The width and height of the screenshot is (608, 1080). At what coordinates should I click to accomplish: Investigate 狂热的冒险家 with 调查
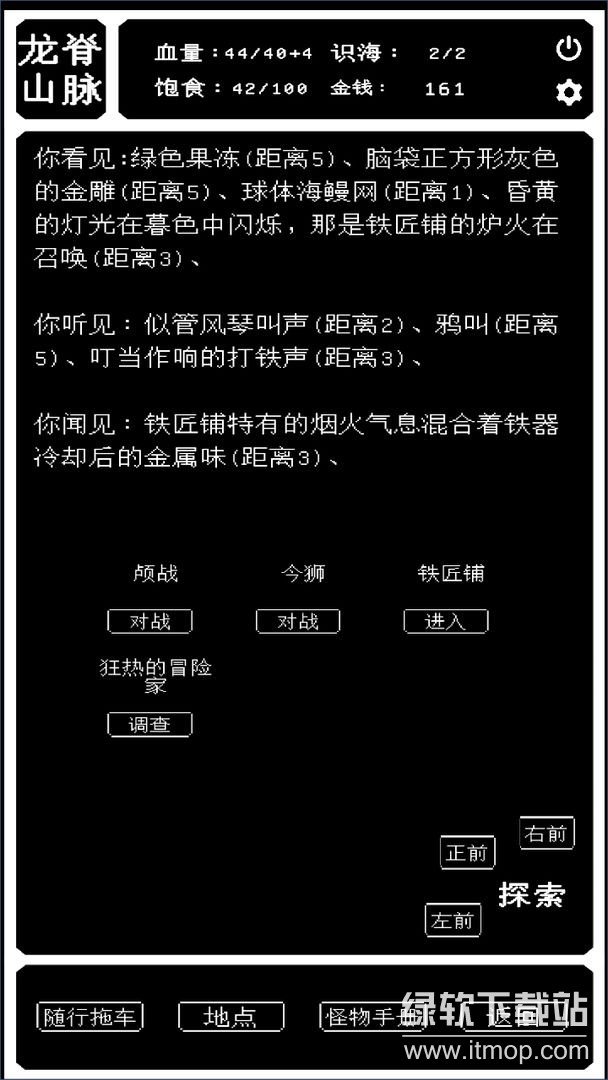pyautogui.click(x=150, y=725)
